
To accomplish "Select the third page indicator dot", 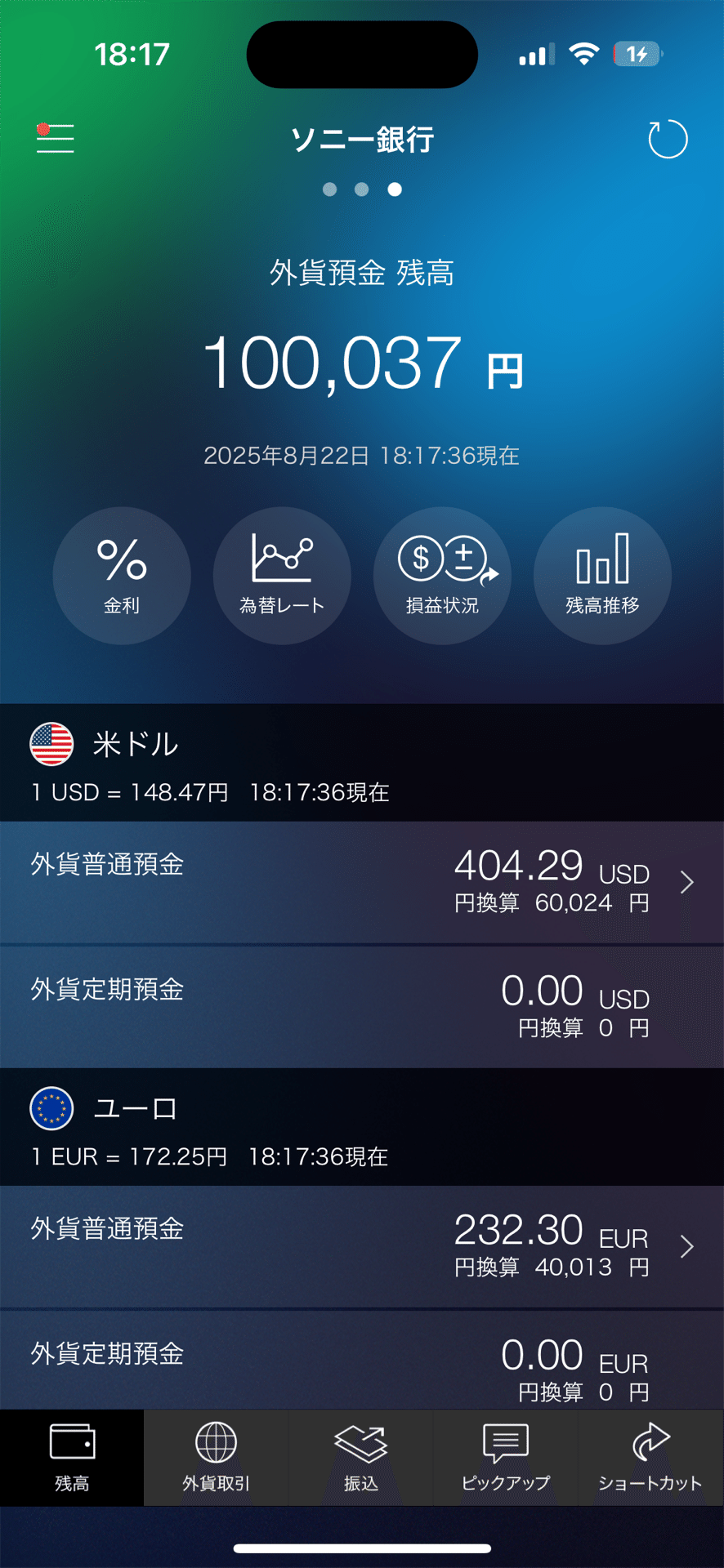I will tap(395, 189).
